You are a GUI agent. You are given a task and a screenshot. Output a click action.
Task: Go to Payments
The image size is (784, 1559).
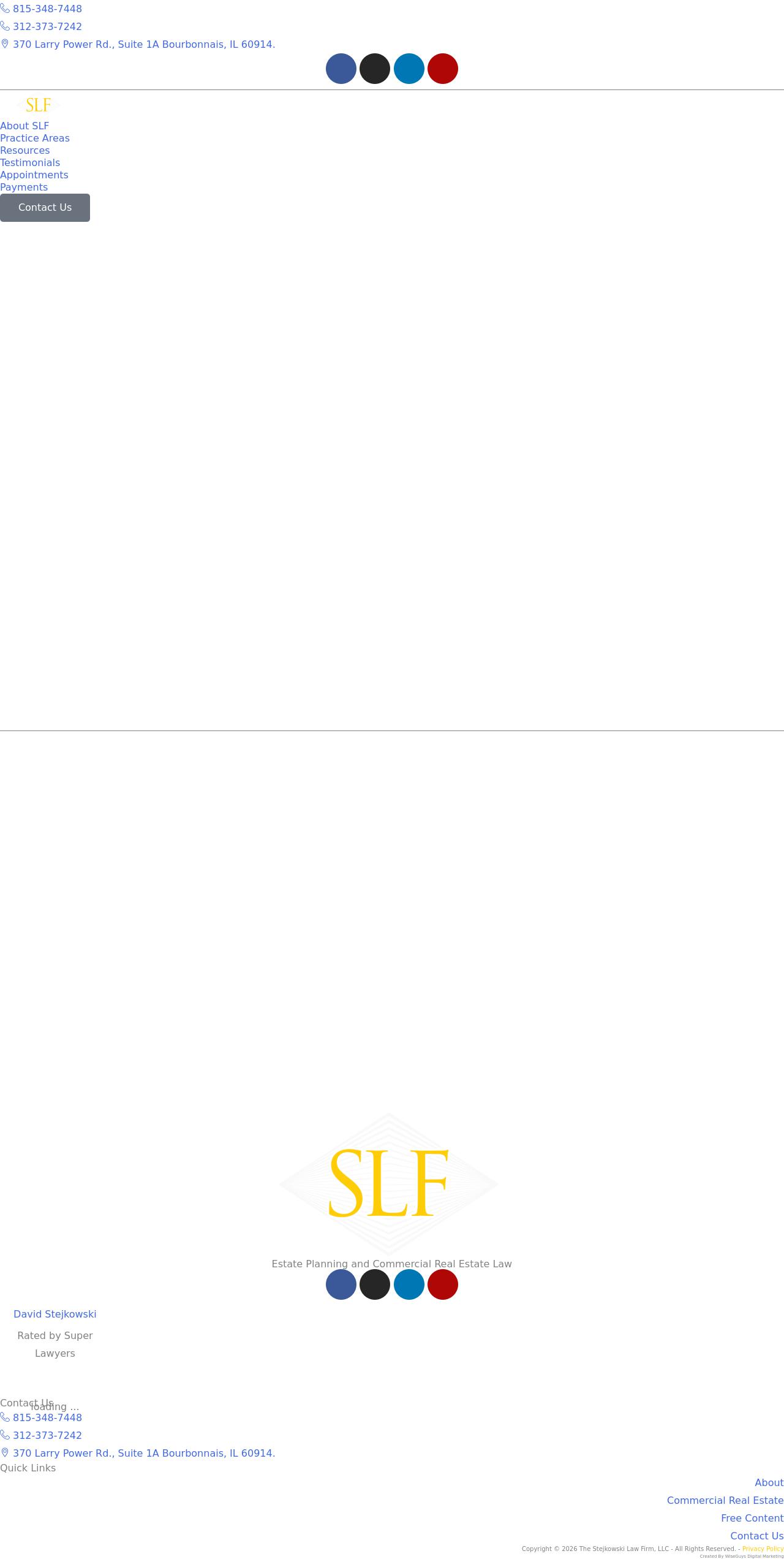pyautogui.click(x=24, y=188)
